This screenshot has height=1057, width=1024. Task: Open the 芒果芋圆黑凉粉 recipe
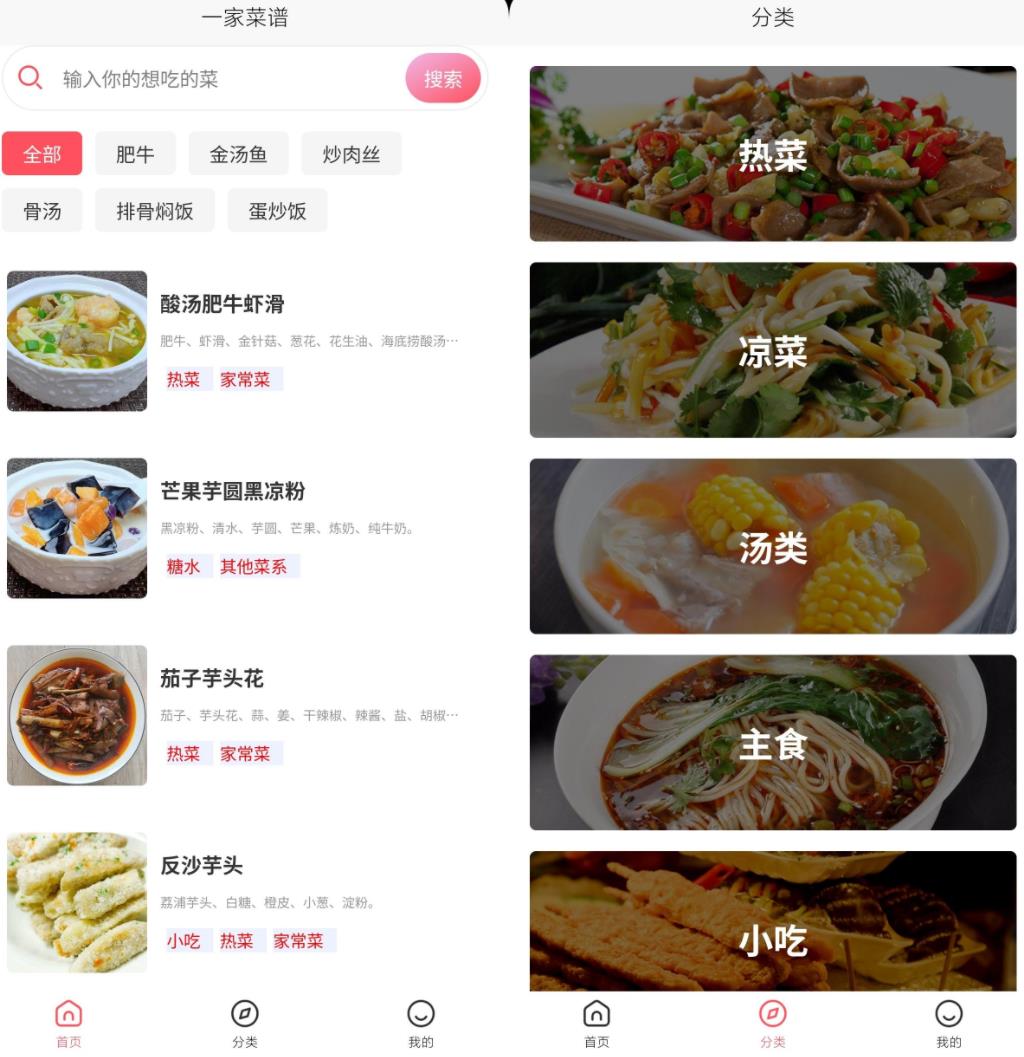232,491
